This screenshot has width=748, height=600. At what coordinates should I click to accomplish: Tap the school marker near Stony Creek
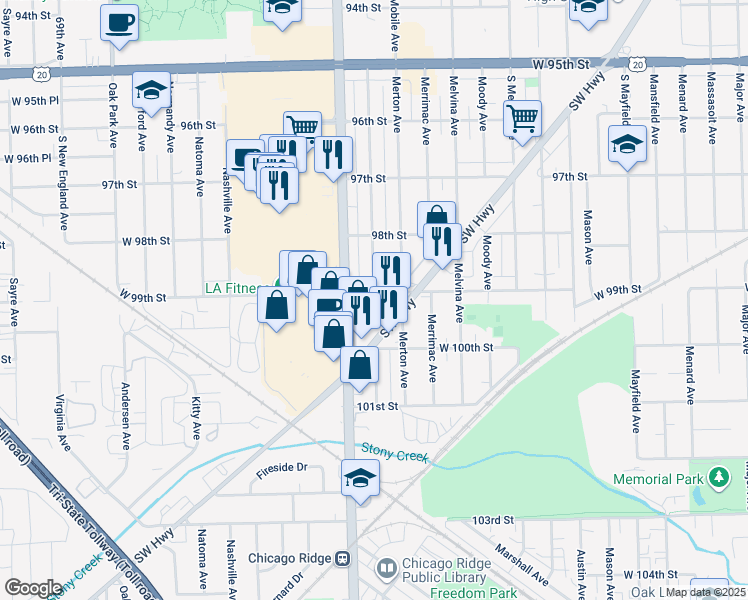click(x=360, y=478)
